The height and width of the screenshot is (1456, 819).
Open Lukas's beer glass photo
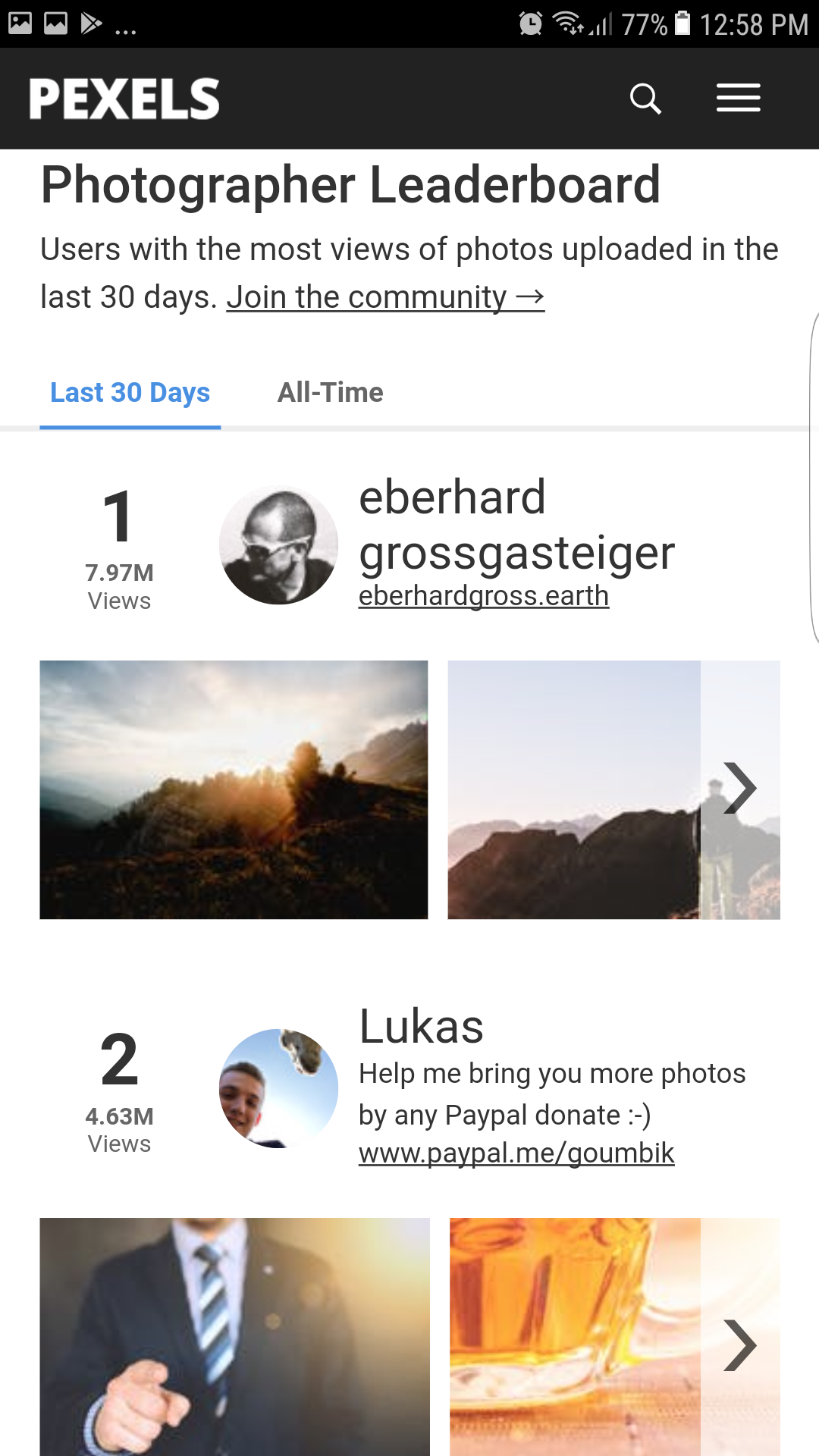[x=575, y=1336]
